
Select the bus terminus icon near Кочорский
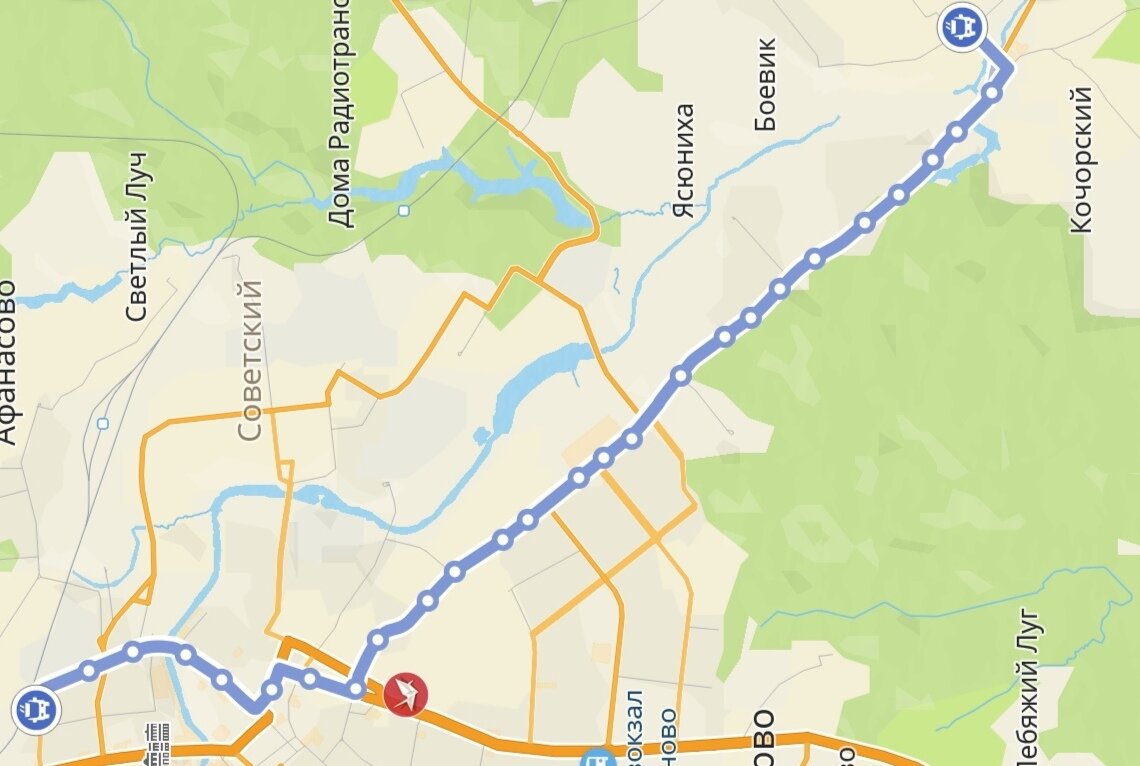coord(961,27)
